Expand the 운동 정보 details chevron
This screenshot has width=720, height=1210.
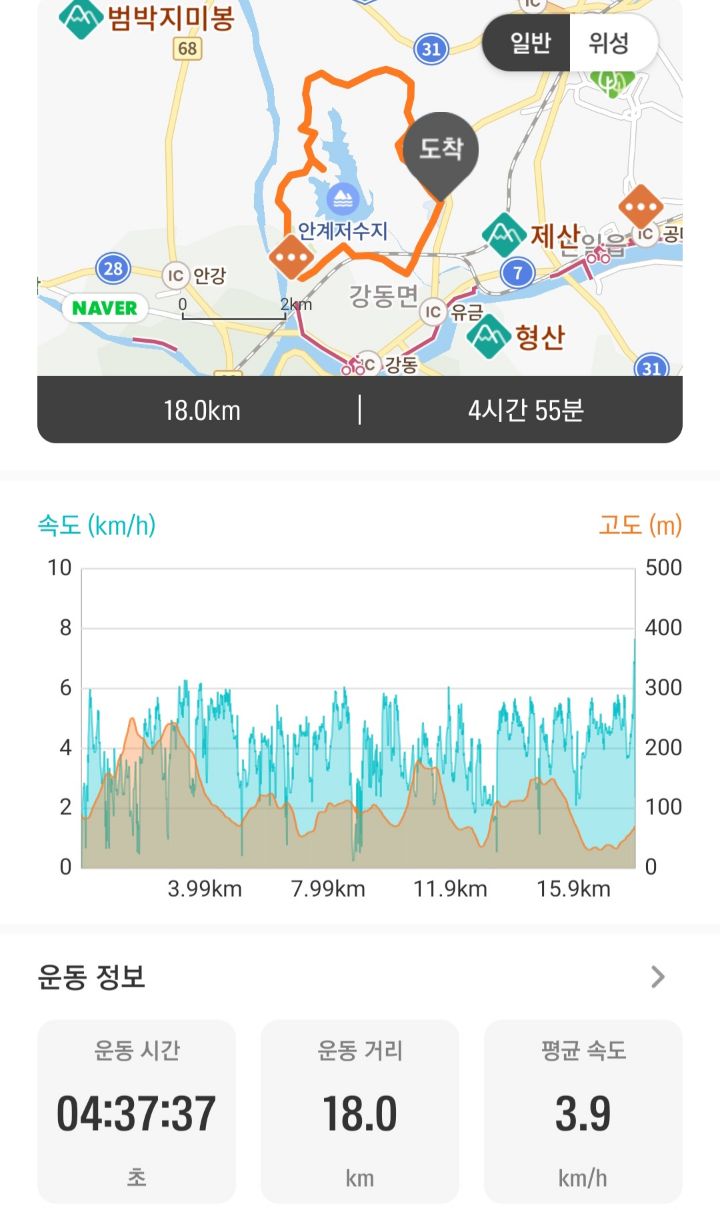tap(657, 977)
